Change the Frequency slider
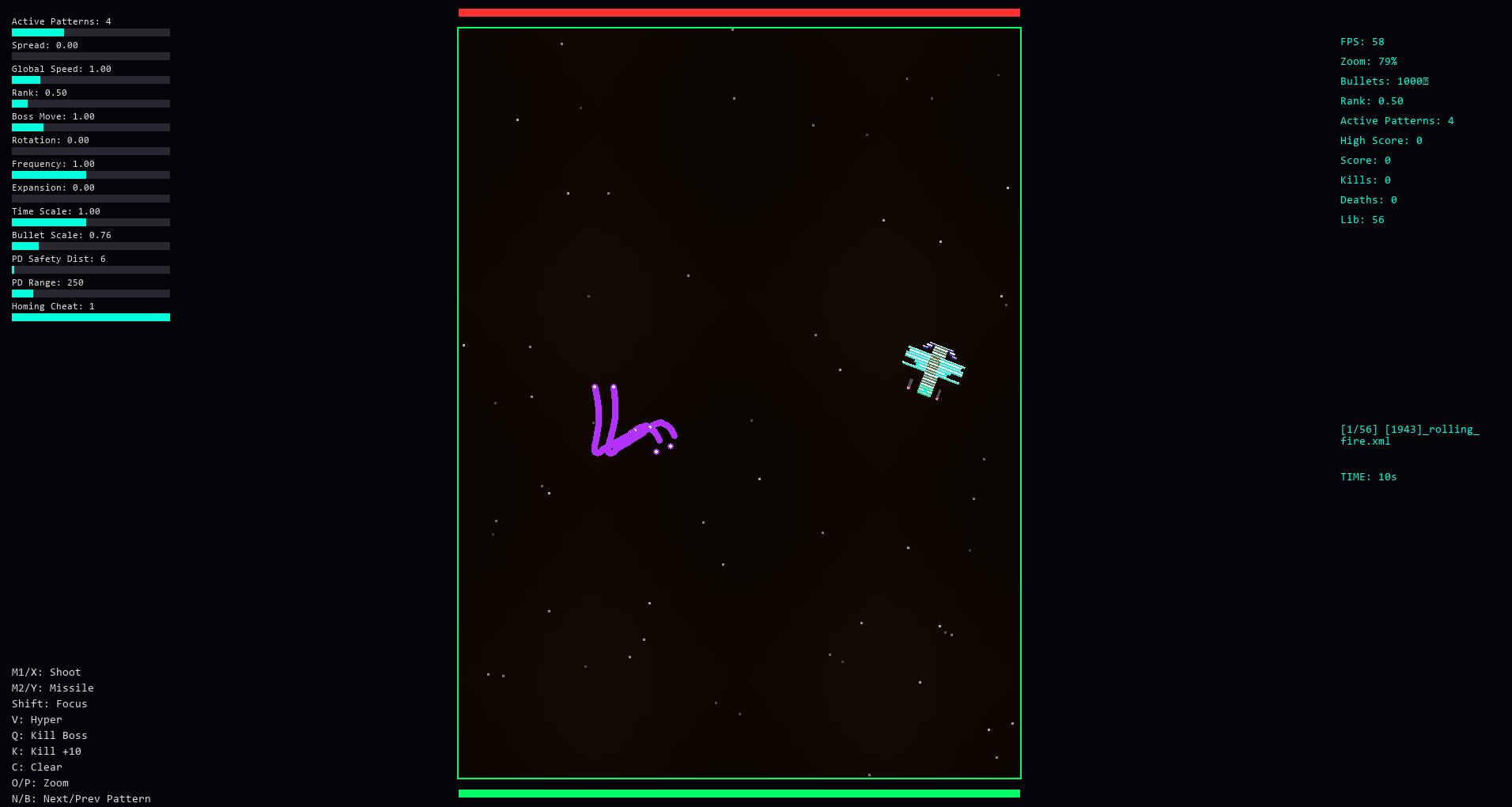The width and height of the screenshot is (1512, 807). [91, 175]
